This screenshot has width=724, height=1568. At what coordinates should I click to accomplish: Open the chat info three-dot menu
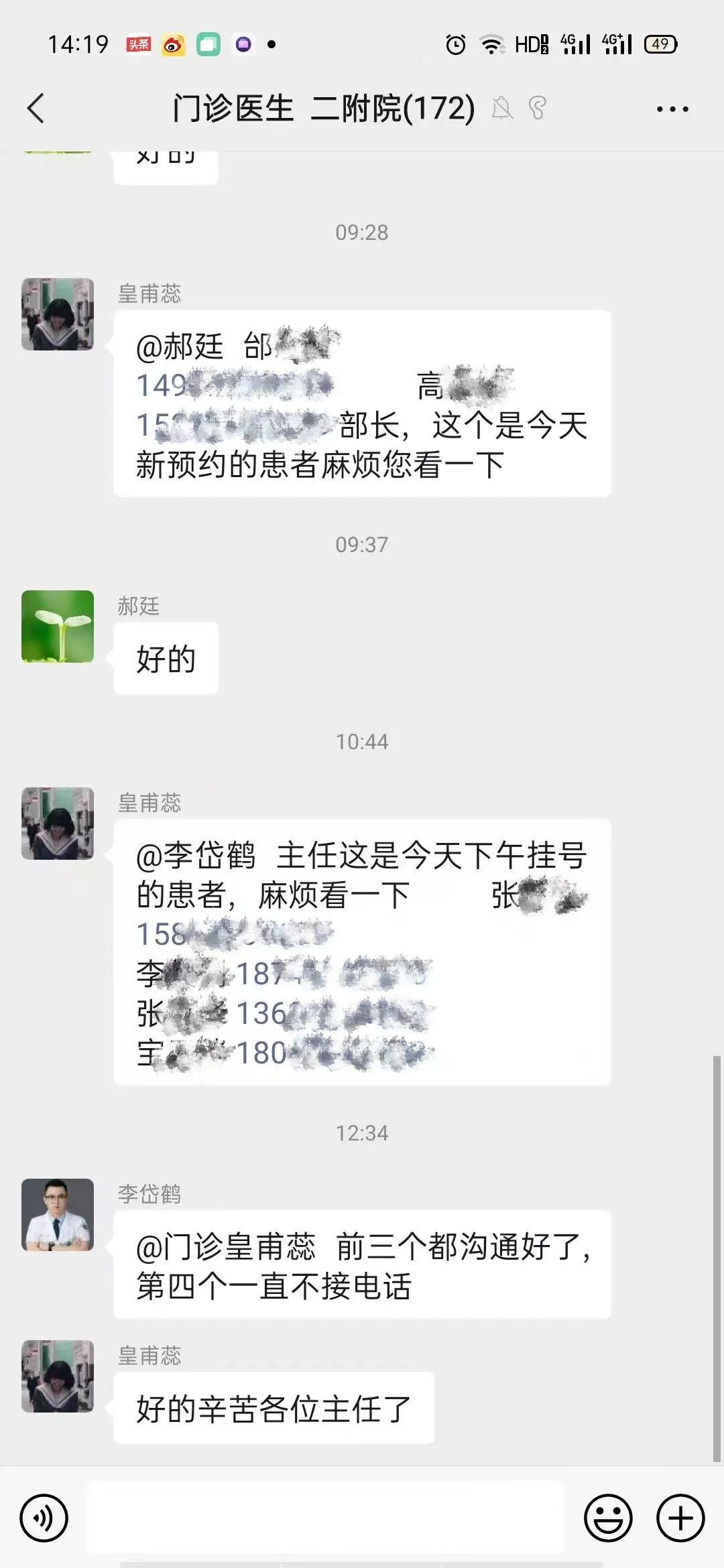pos(672,109)
